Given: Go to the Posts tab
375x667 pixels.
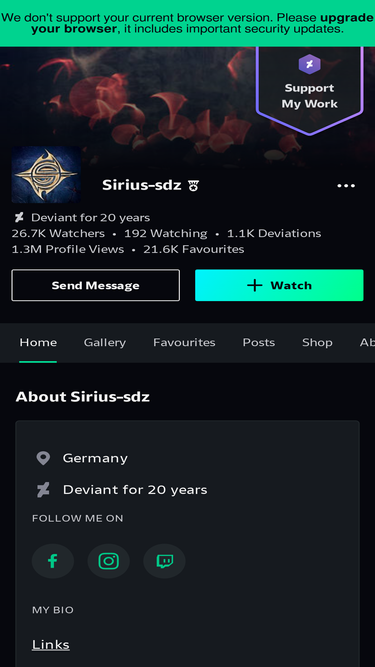Looking at the screenshot, I should [x=259, y=342].
